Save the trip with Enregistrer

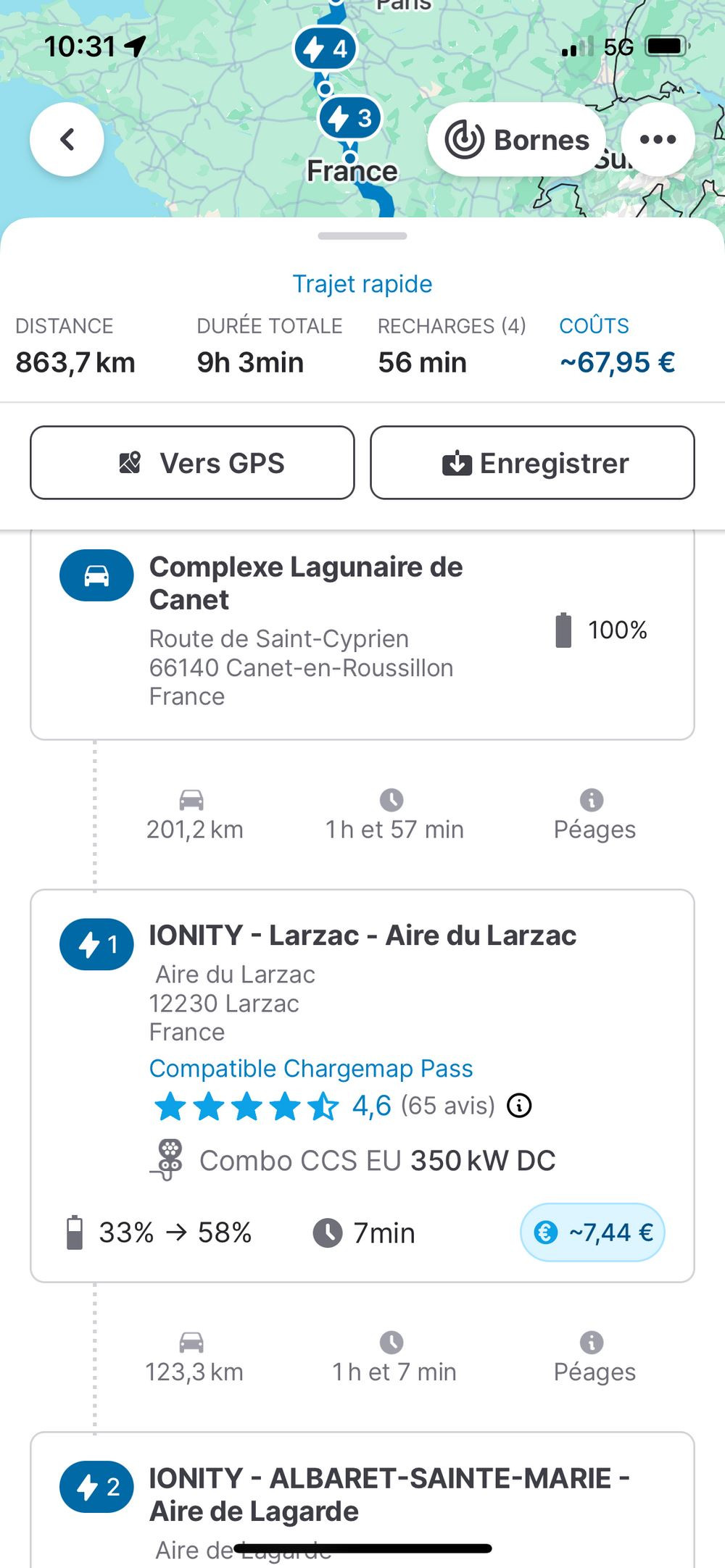(x=532, y=463)
